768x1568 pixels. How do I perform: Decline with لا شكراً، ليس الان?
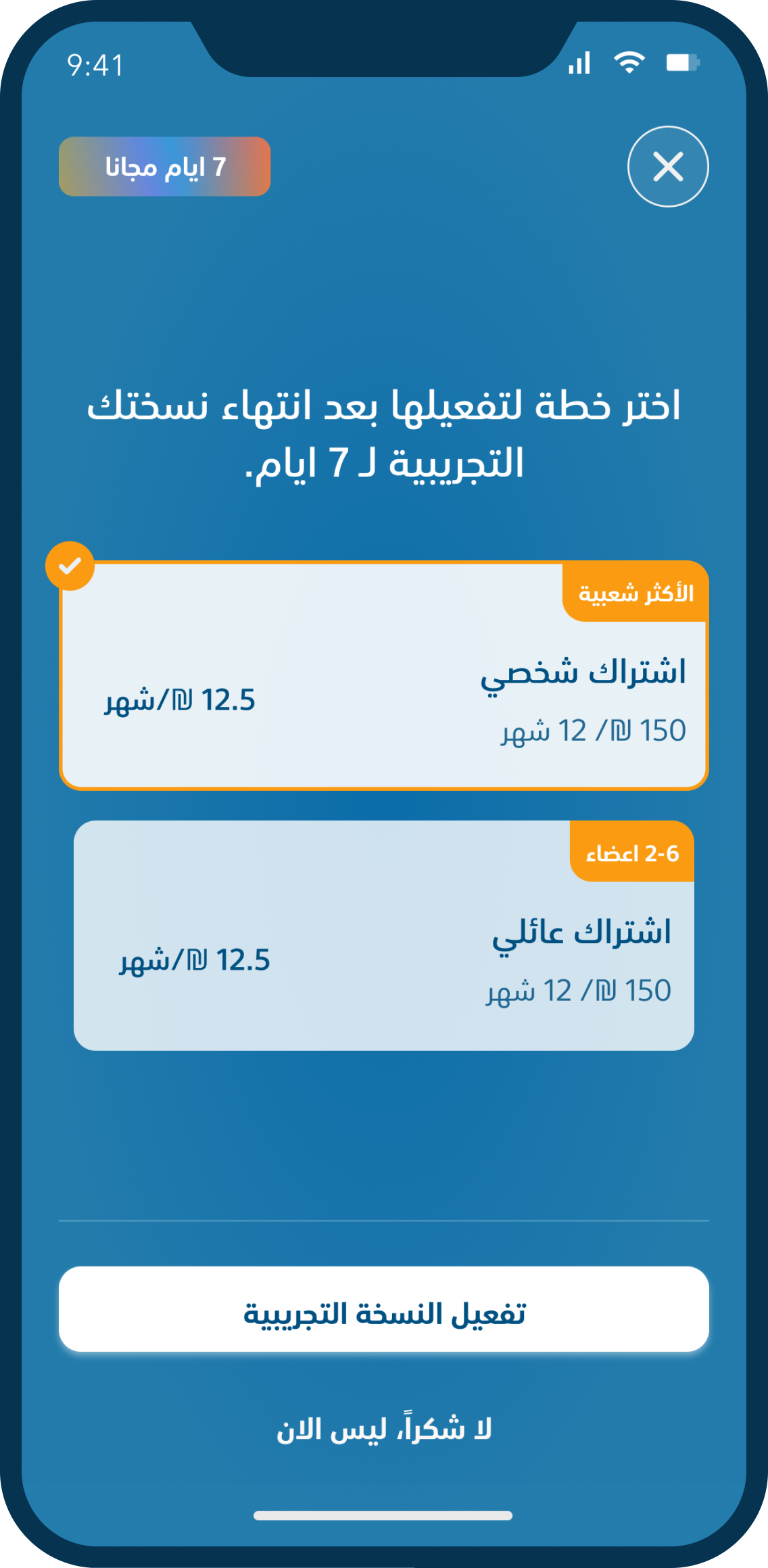383,1429
